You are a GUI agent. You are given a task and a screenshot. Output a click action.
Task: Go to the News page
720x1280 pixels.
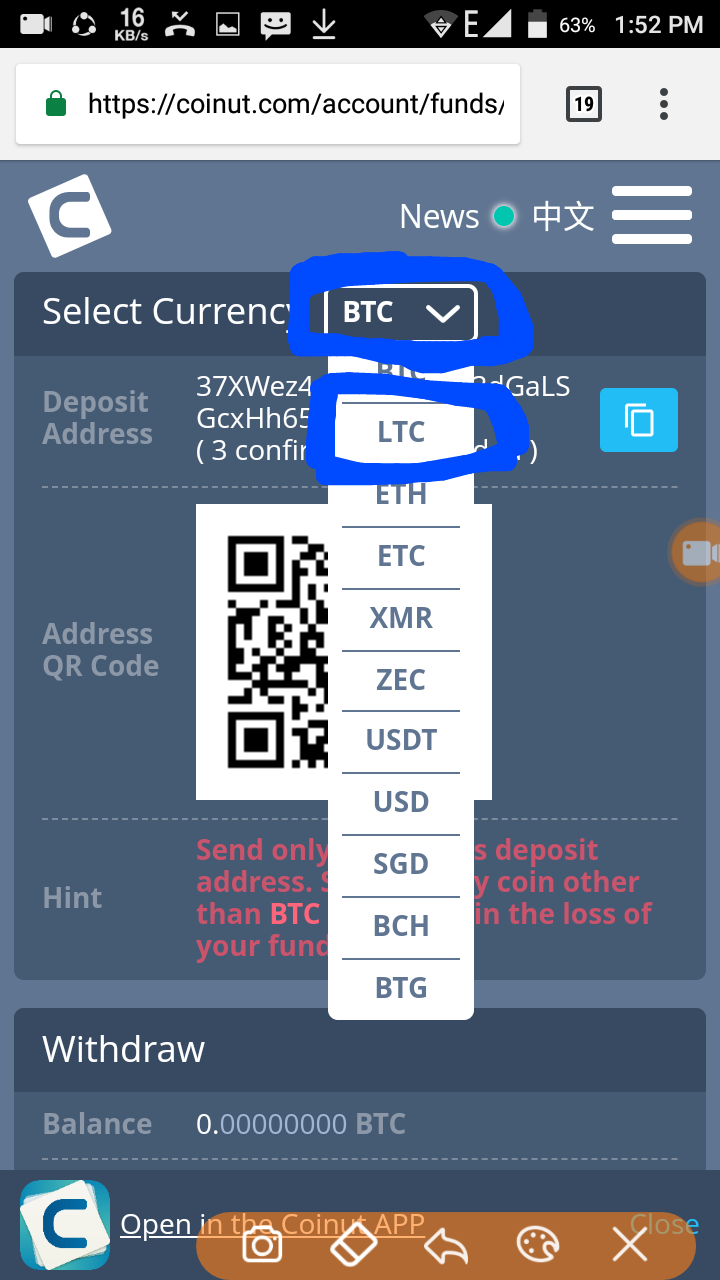click(x=439, y=216)
